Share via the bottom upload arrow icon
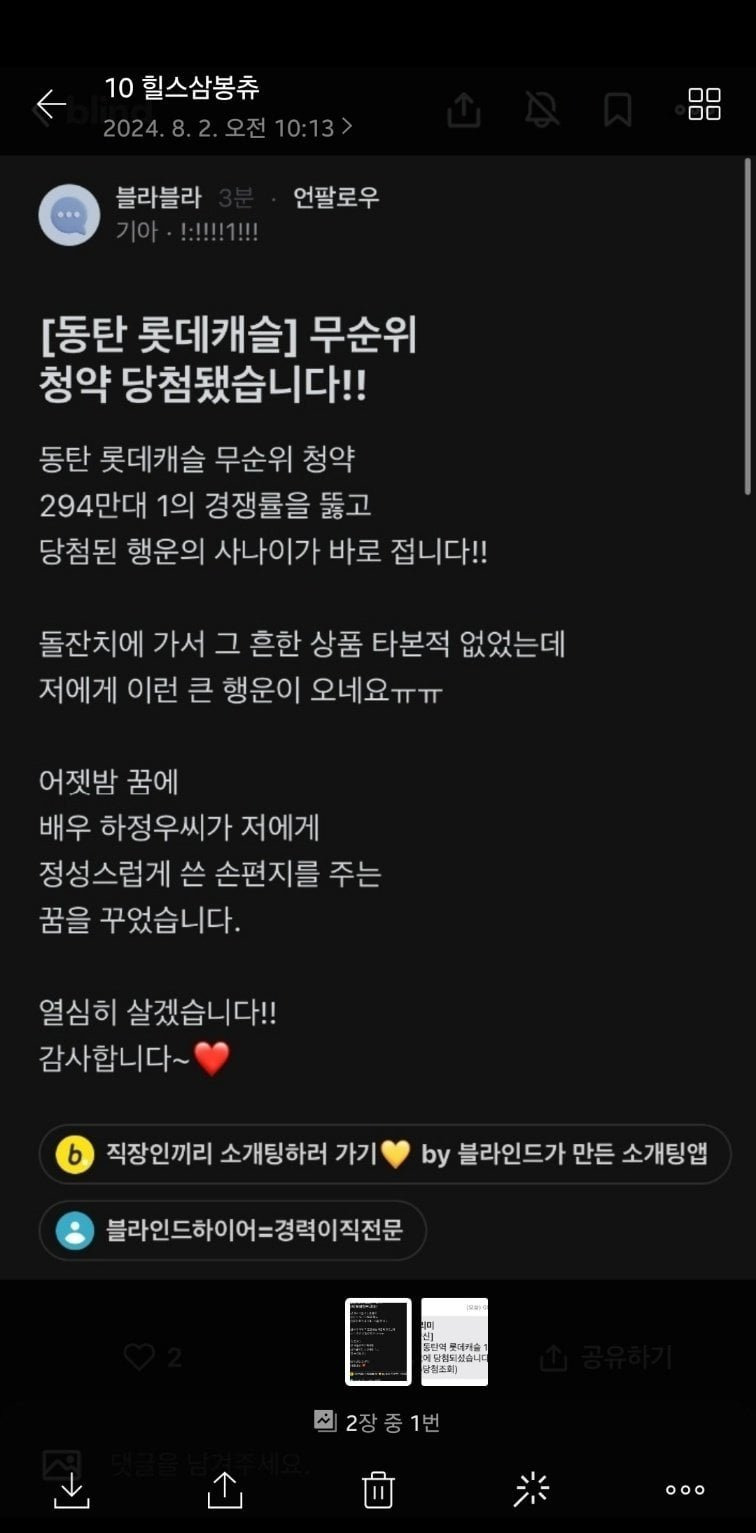 pyautogui.click(x=226, y=1489)
